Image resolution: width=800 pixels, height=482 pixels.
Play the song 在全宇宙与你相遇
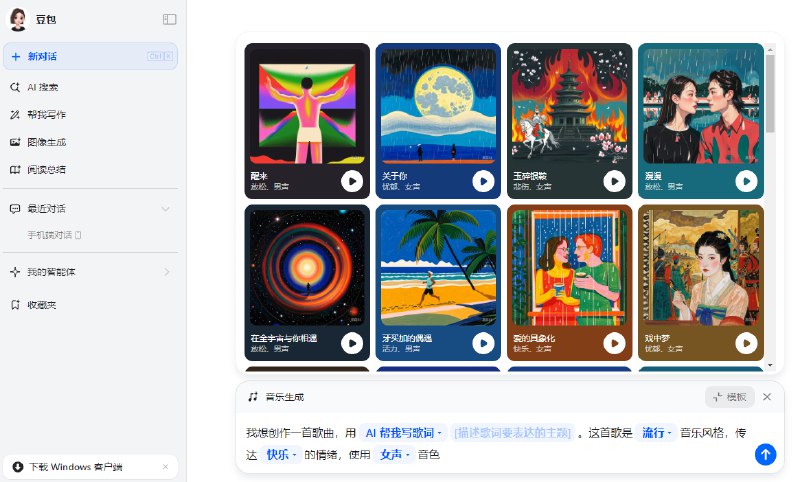coord(352,343)
